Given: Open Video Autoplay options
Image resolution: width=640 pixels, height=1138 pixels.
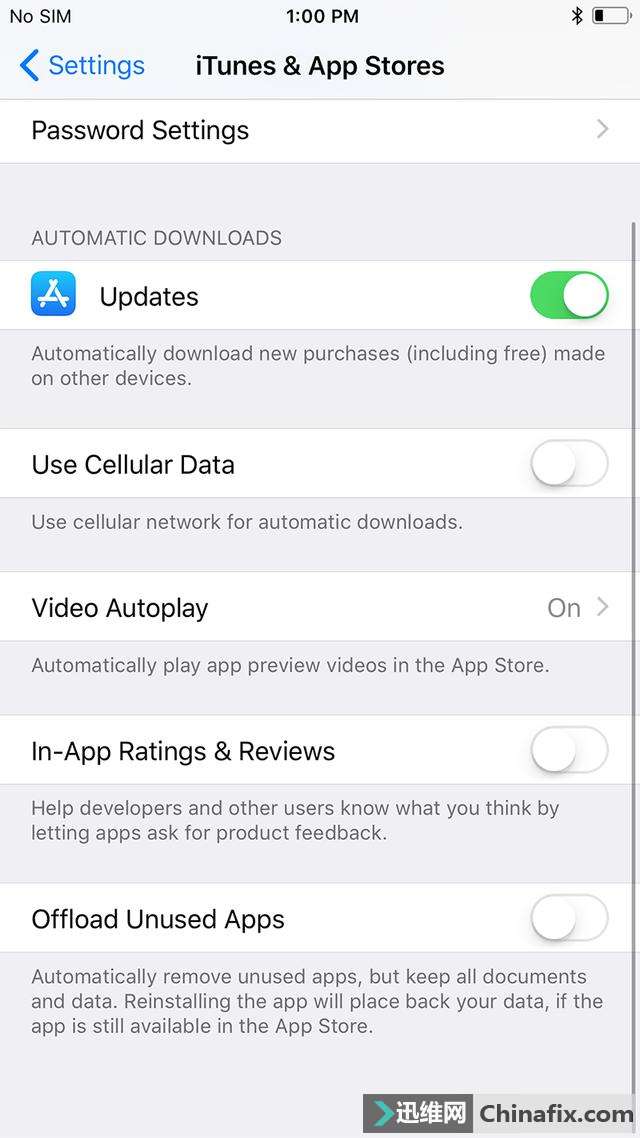Looking at the screenshot, I should [320, 608].
